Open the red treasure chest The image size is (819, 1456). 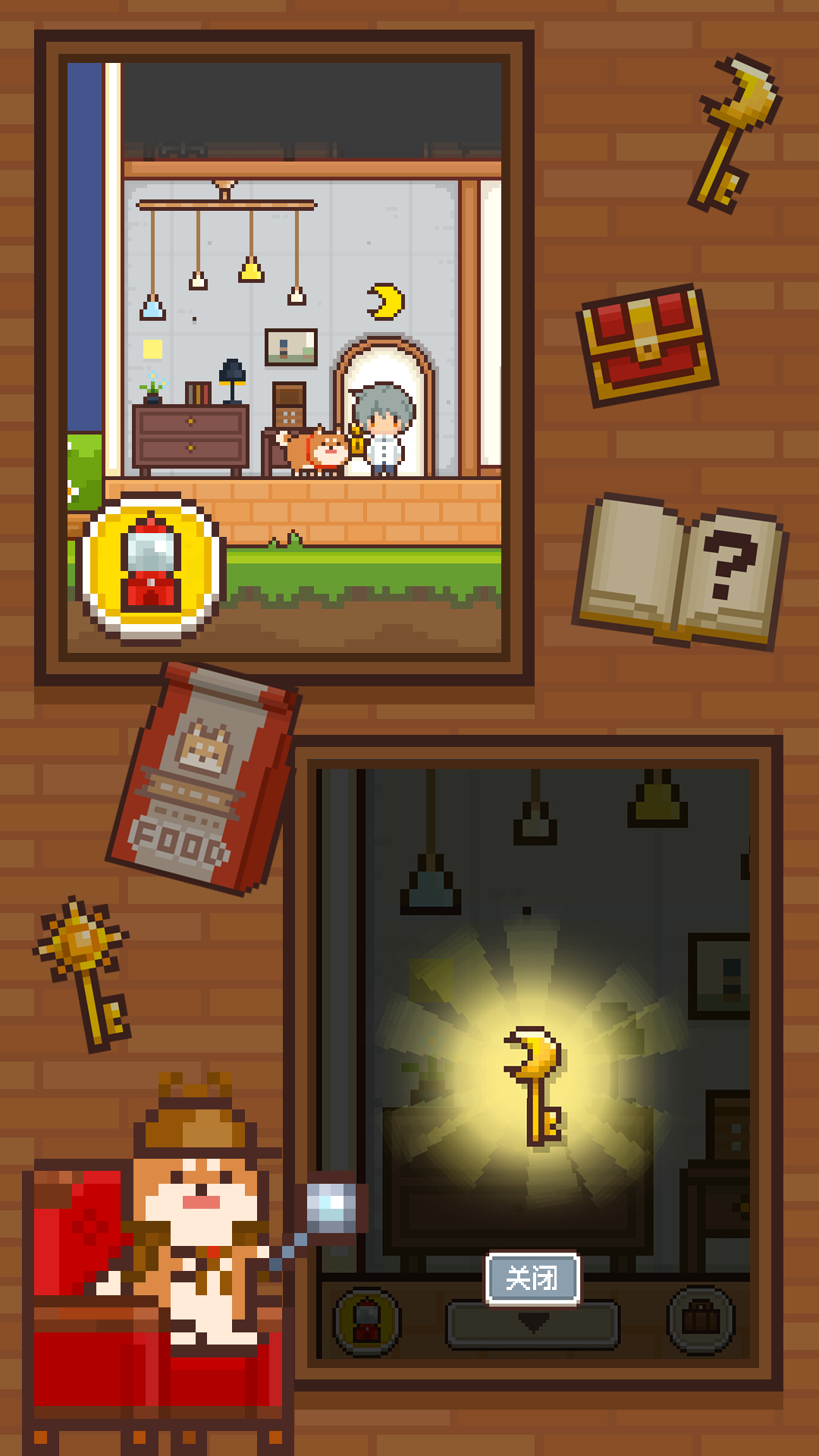(x=648, y=341)
